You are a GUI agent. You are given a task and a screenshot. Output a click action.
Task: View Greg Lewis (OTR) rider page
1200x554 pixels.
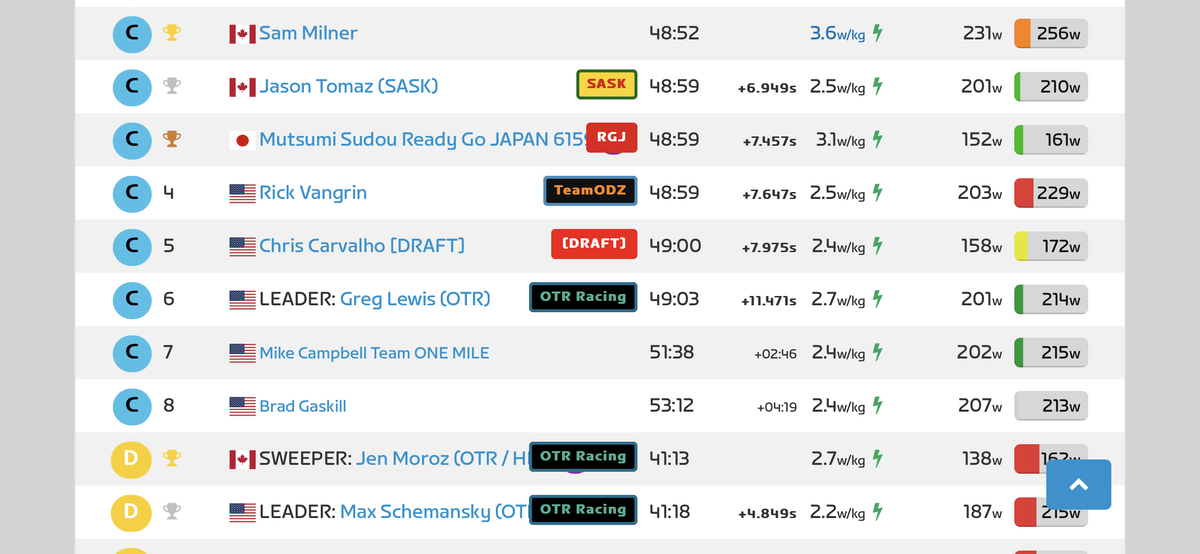[x=415, y=298]
